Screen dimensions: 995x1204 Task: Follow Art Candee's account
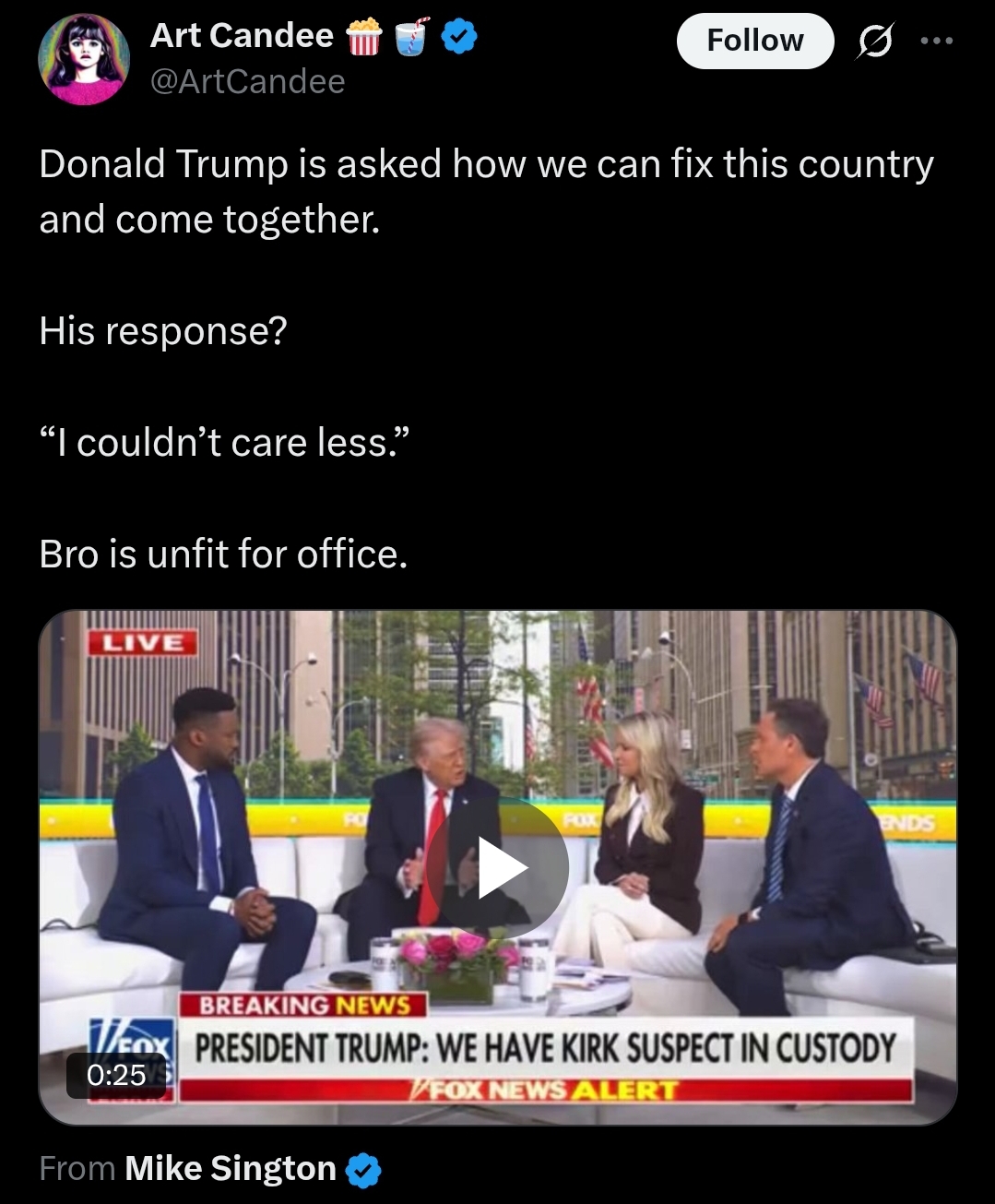click(754, 41)
